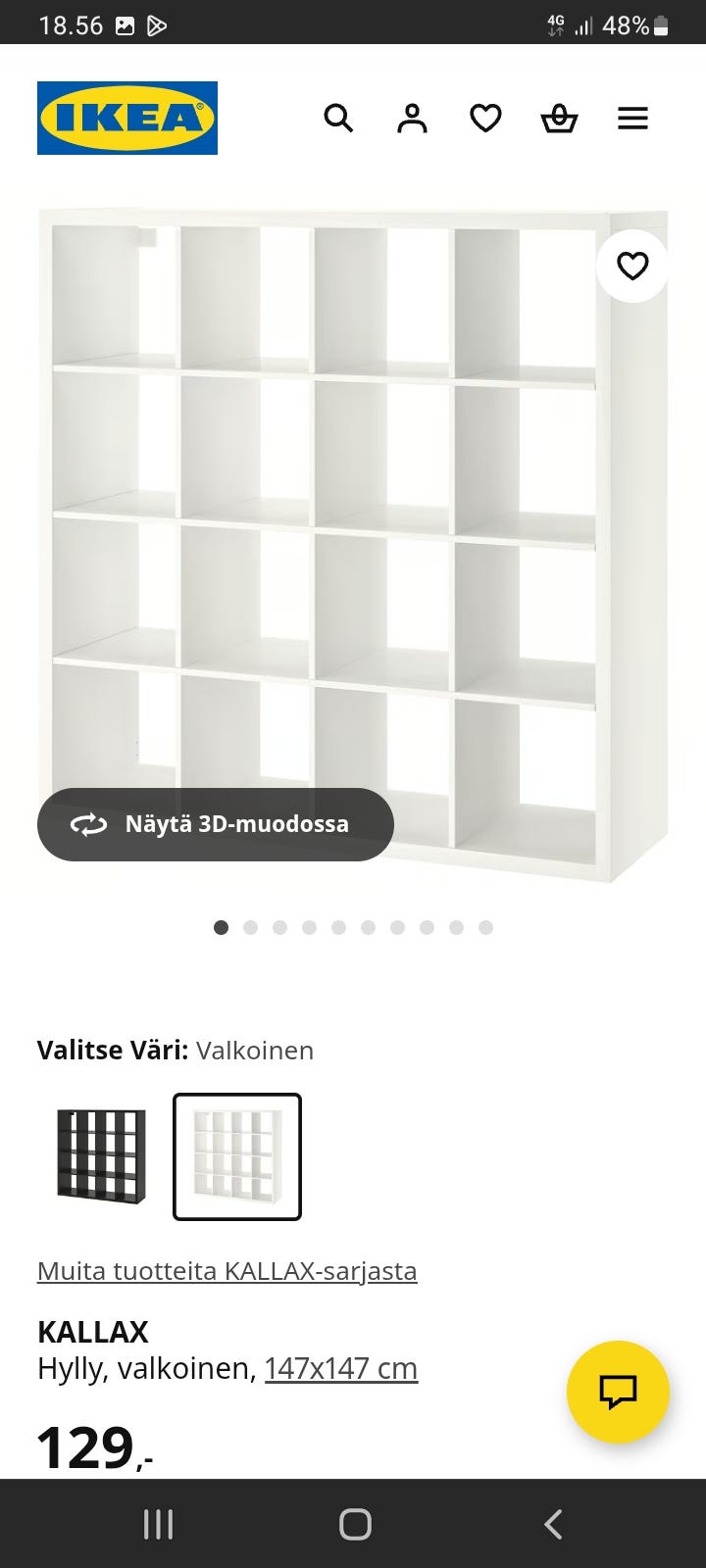Jump to the second image carousel dot
Image resolution: width=706 pixels, height=1568 pixels.
[x=250, y=927]
